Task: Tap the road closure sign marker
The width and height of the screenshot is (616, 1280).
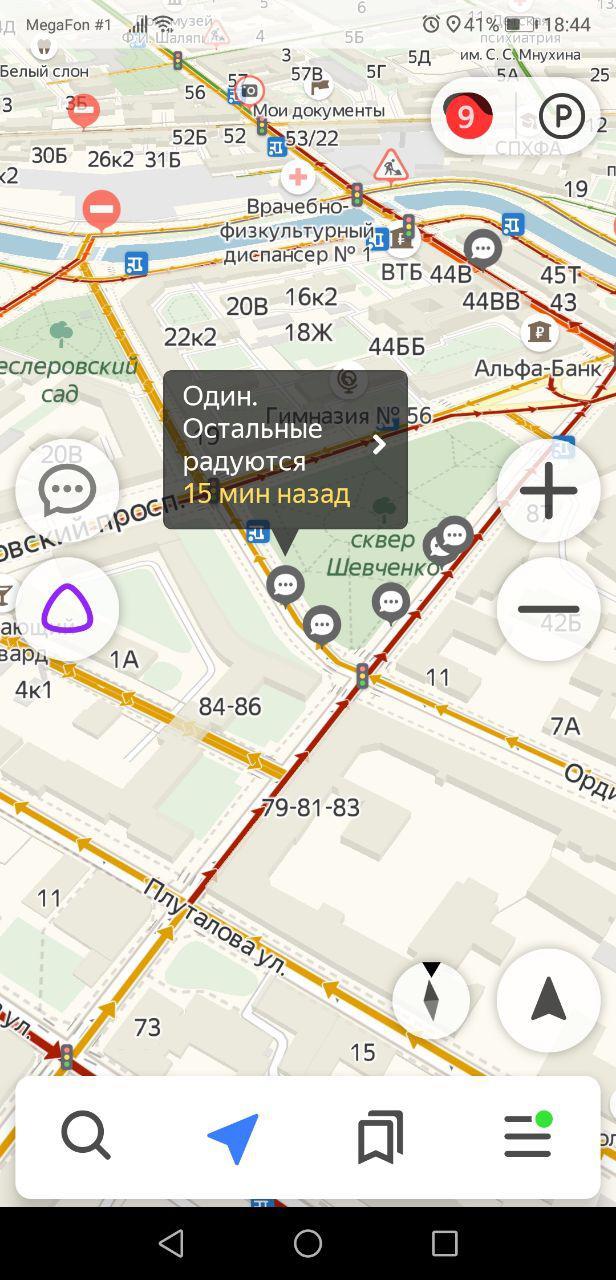Action: tap(101, 211)
